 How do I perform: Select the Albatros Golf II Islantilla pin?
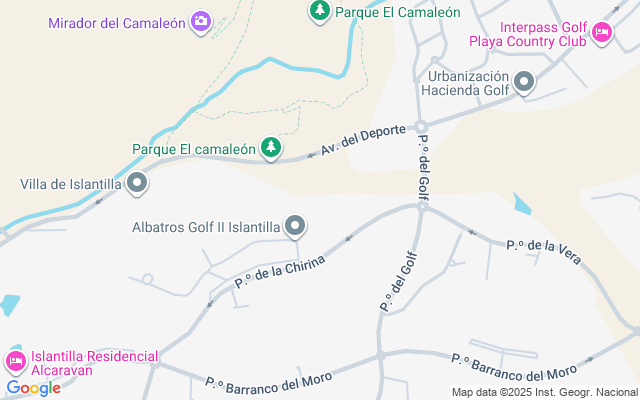pos(295,226)
